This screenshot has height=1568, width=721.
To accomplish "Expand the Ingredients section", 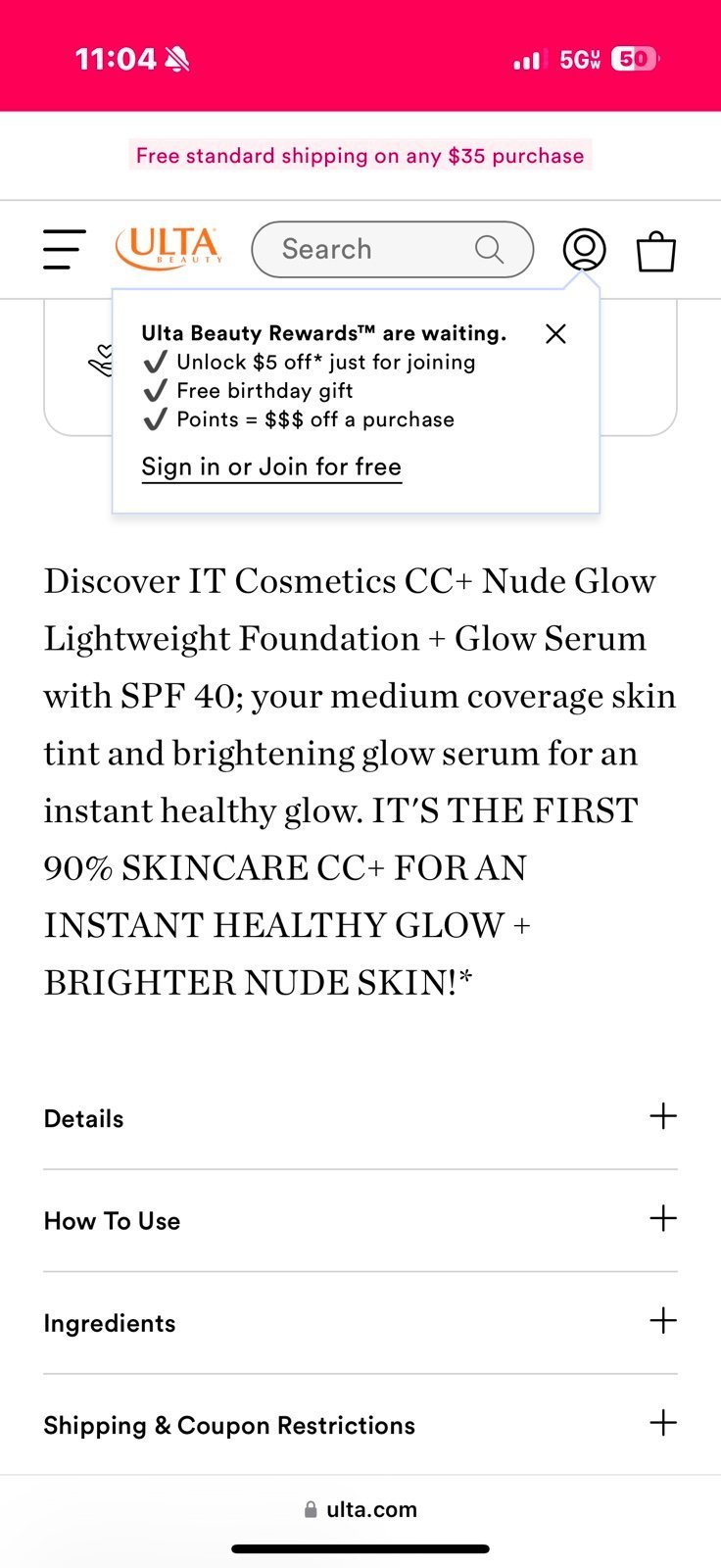I will point(360,1323).
